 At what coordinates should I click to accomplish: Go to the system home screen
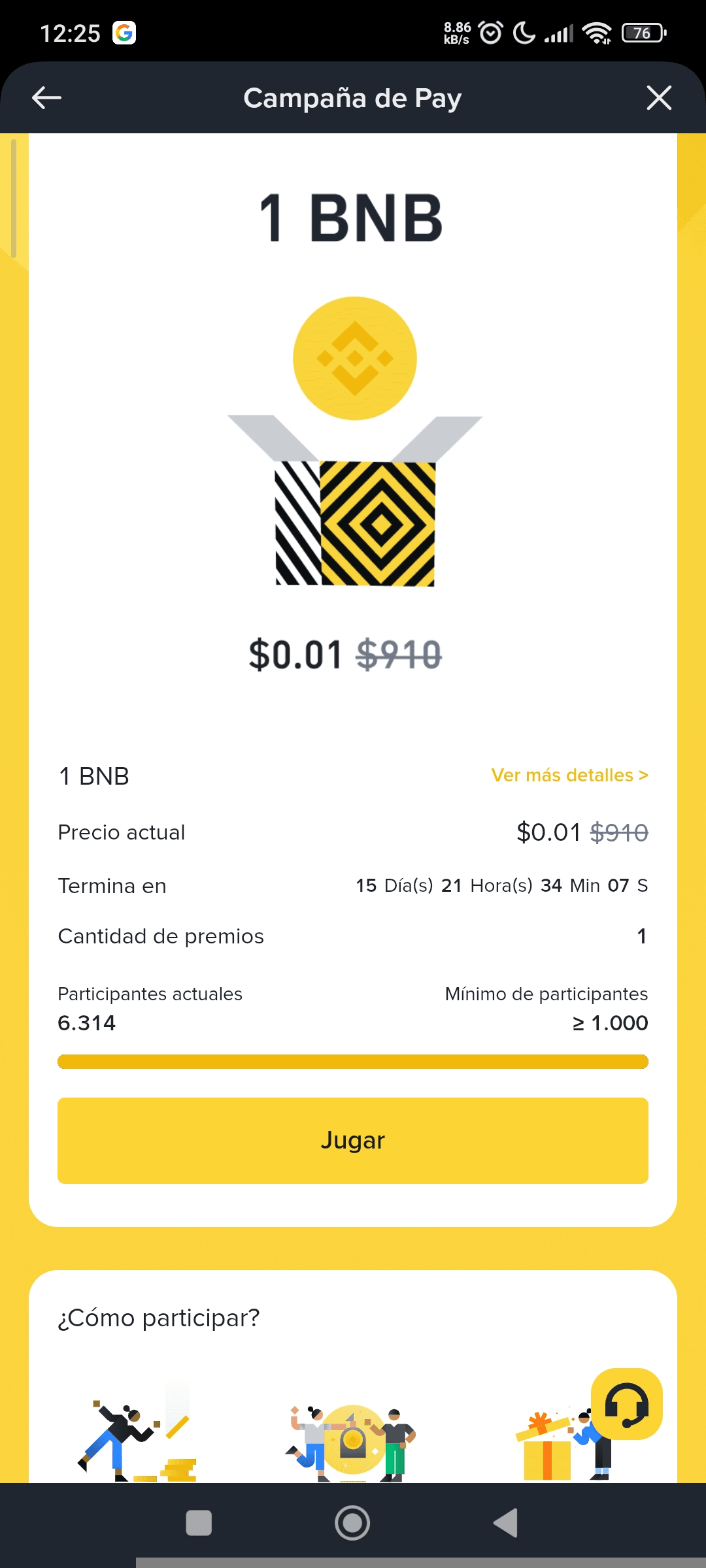[x=352, y=1523]
